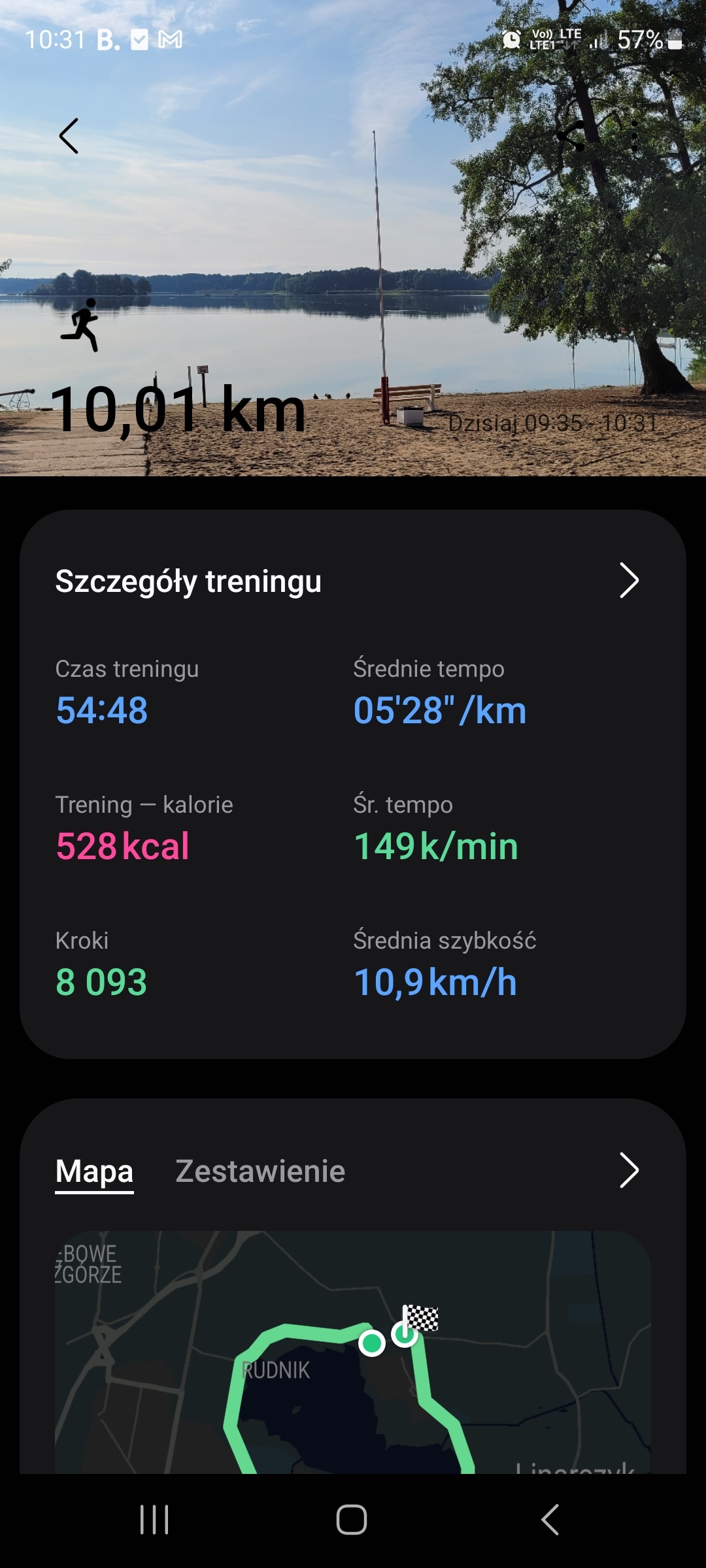Select the Mapa tab
The width and height of the screenshot is (706, 1568).
[94, 1171]
